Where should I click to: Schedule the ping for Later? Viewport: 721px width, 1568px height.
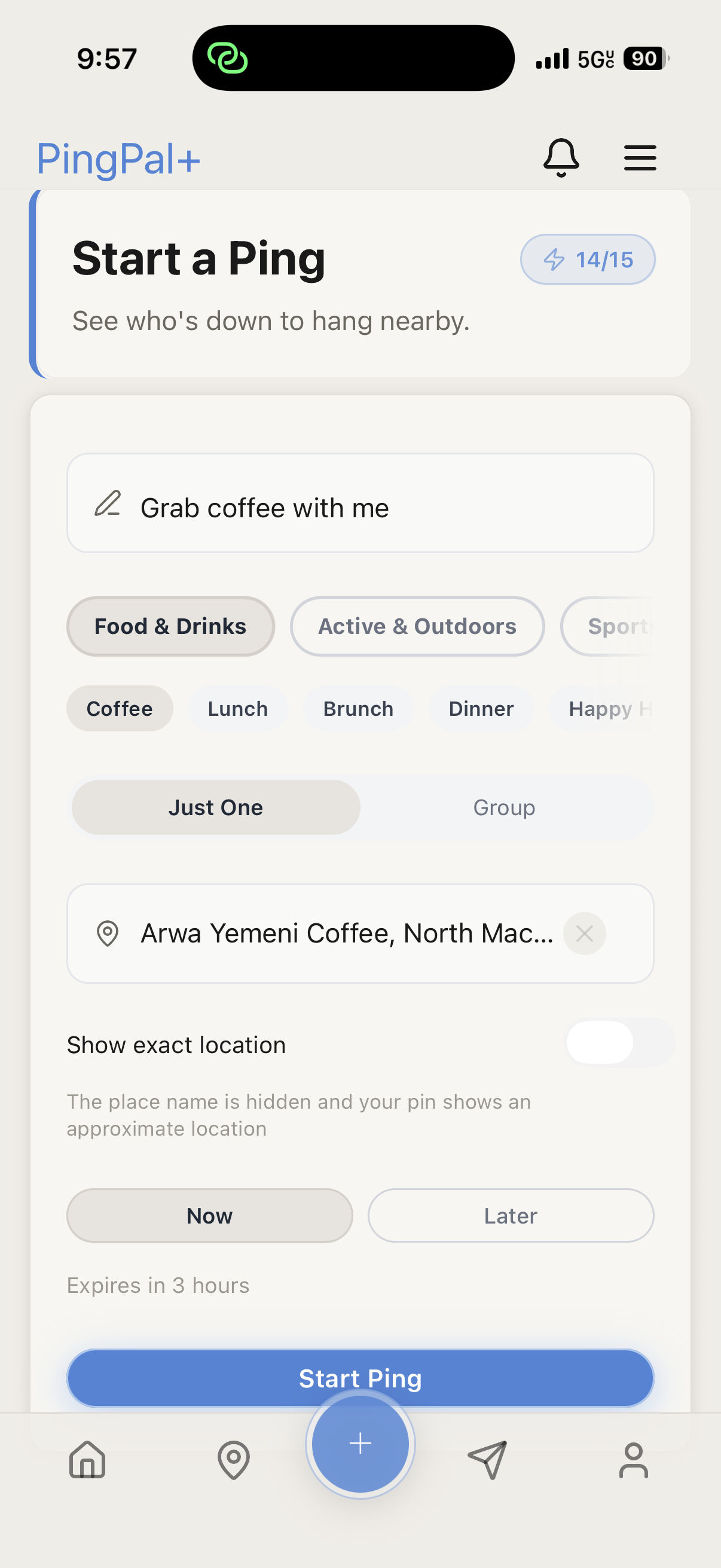[510, 1216]
